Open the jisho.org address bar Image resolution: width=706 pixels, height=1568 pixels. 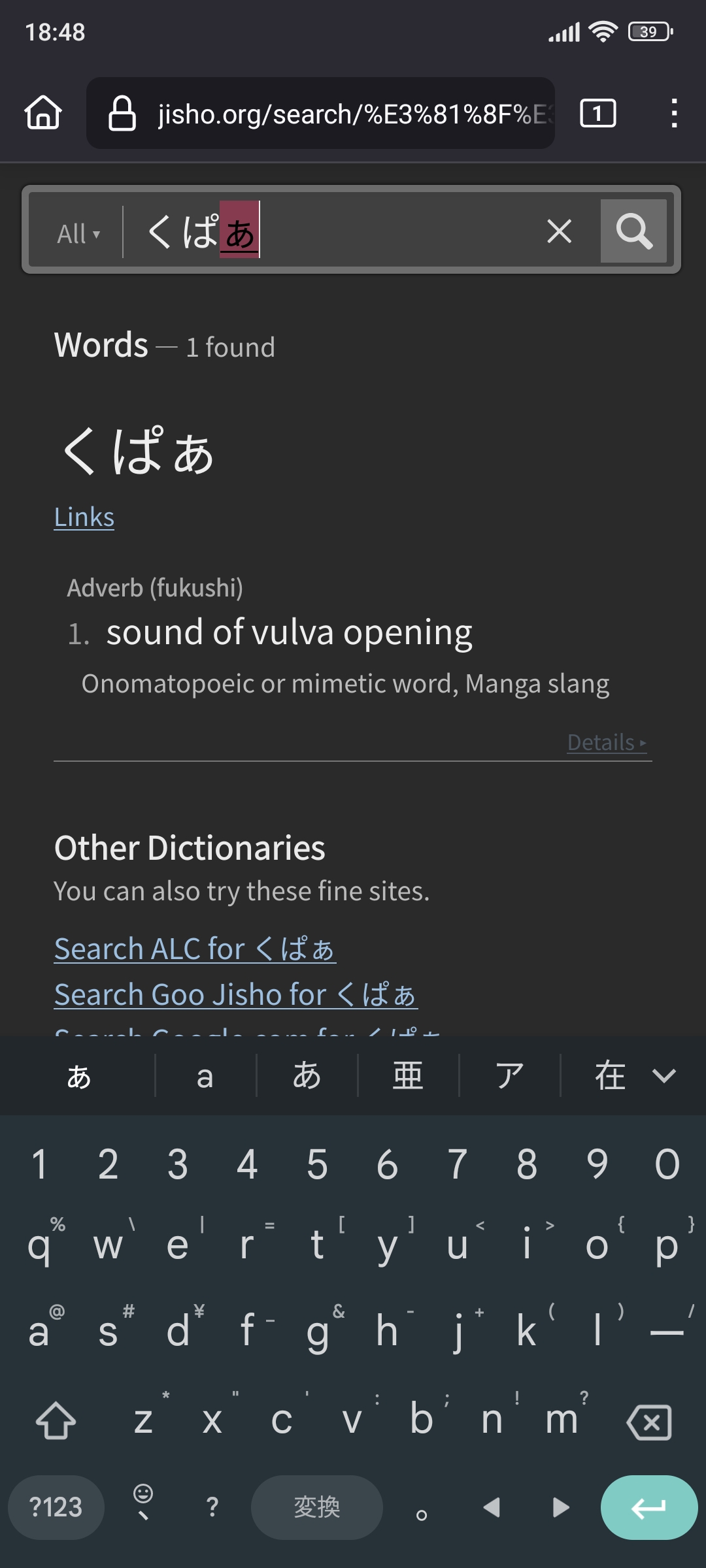click(x=320, y=113)
